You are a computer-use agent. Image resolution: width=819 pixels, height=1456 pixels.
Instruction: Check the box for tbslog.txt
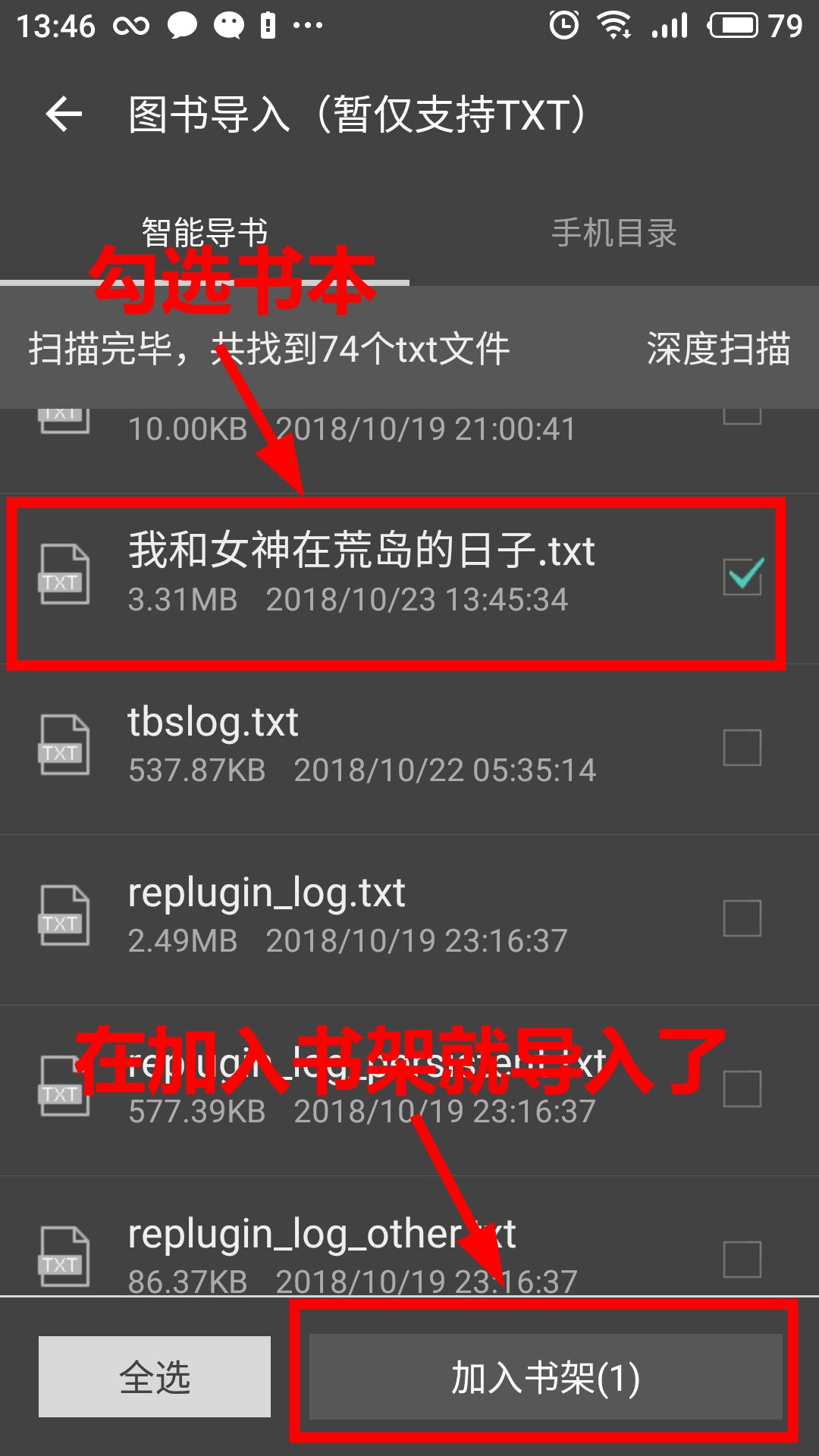tap(742, 748)
